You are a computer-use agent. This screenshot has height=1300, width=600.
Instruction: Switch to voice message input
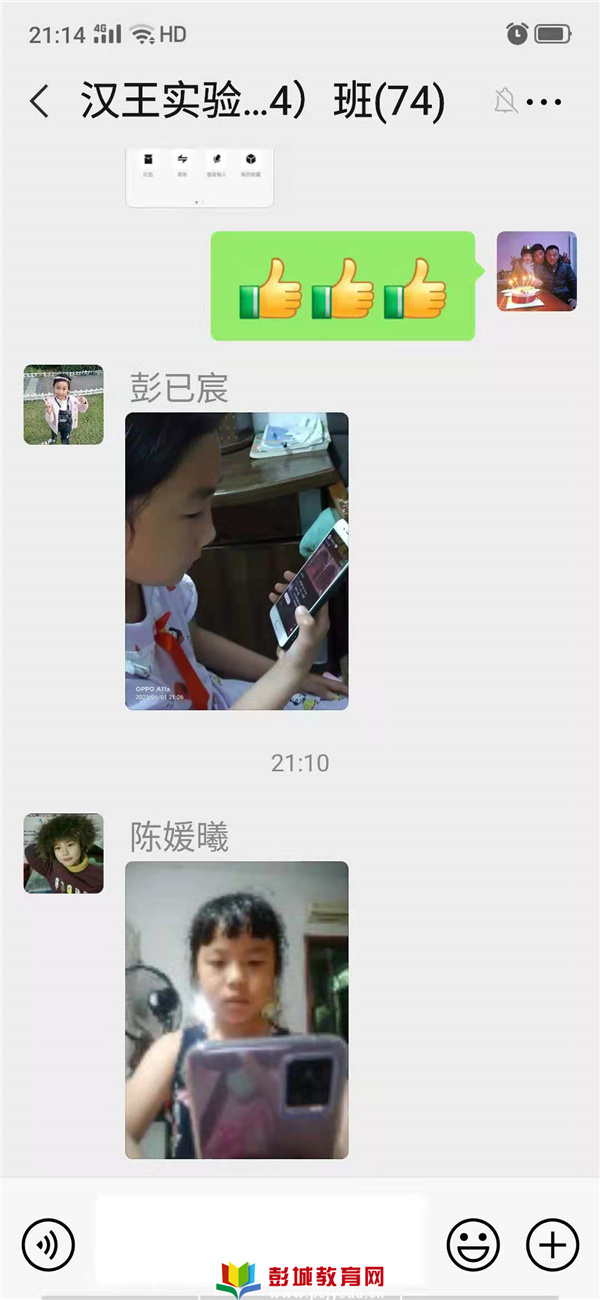click(48, 1245)
